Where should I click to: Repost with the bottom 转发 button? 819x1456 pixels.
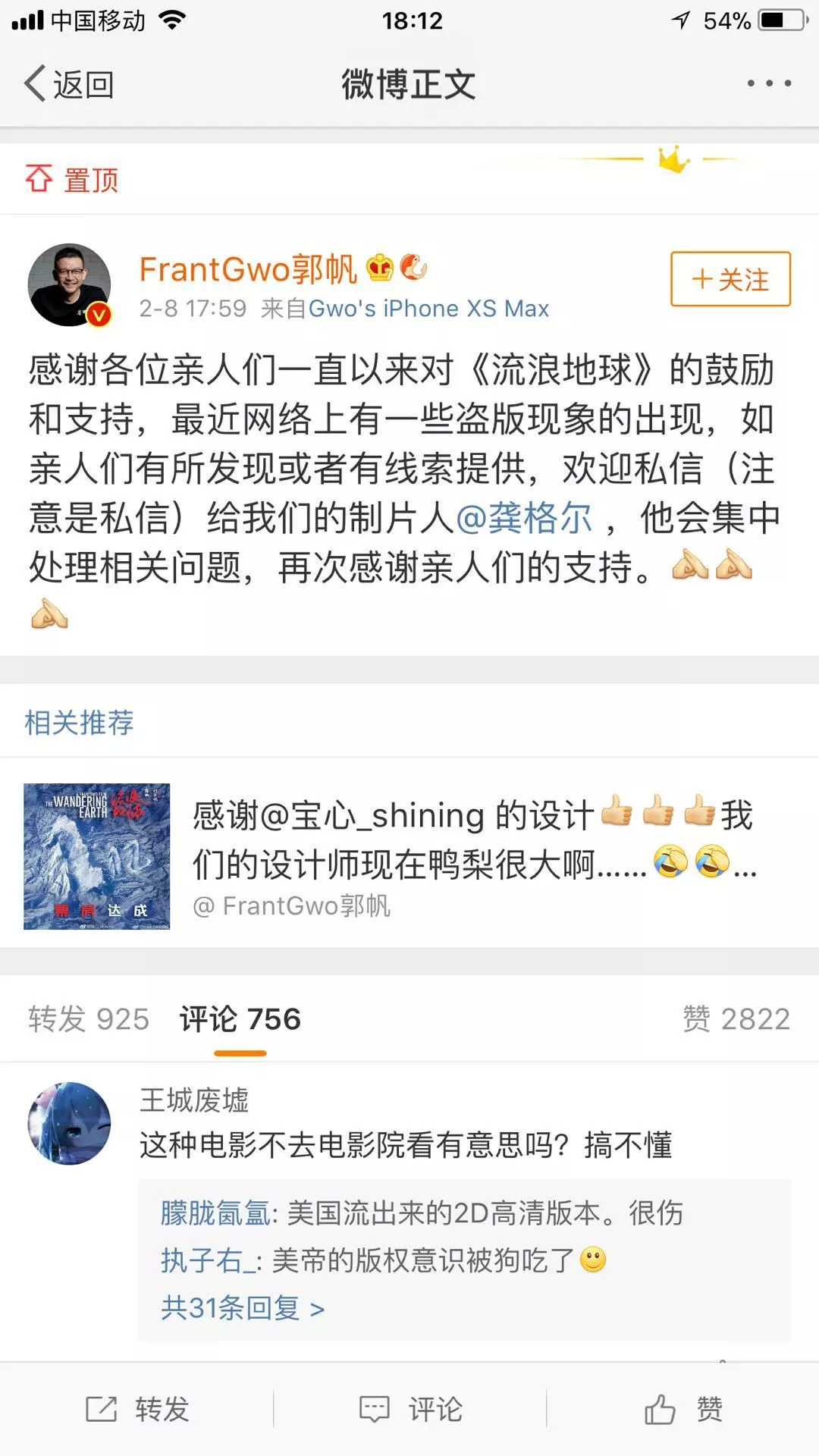coord(137,1409)
